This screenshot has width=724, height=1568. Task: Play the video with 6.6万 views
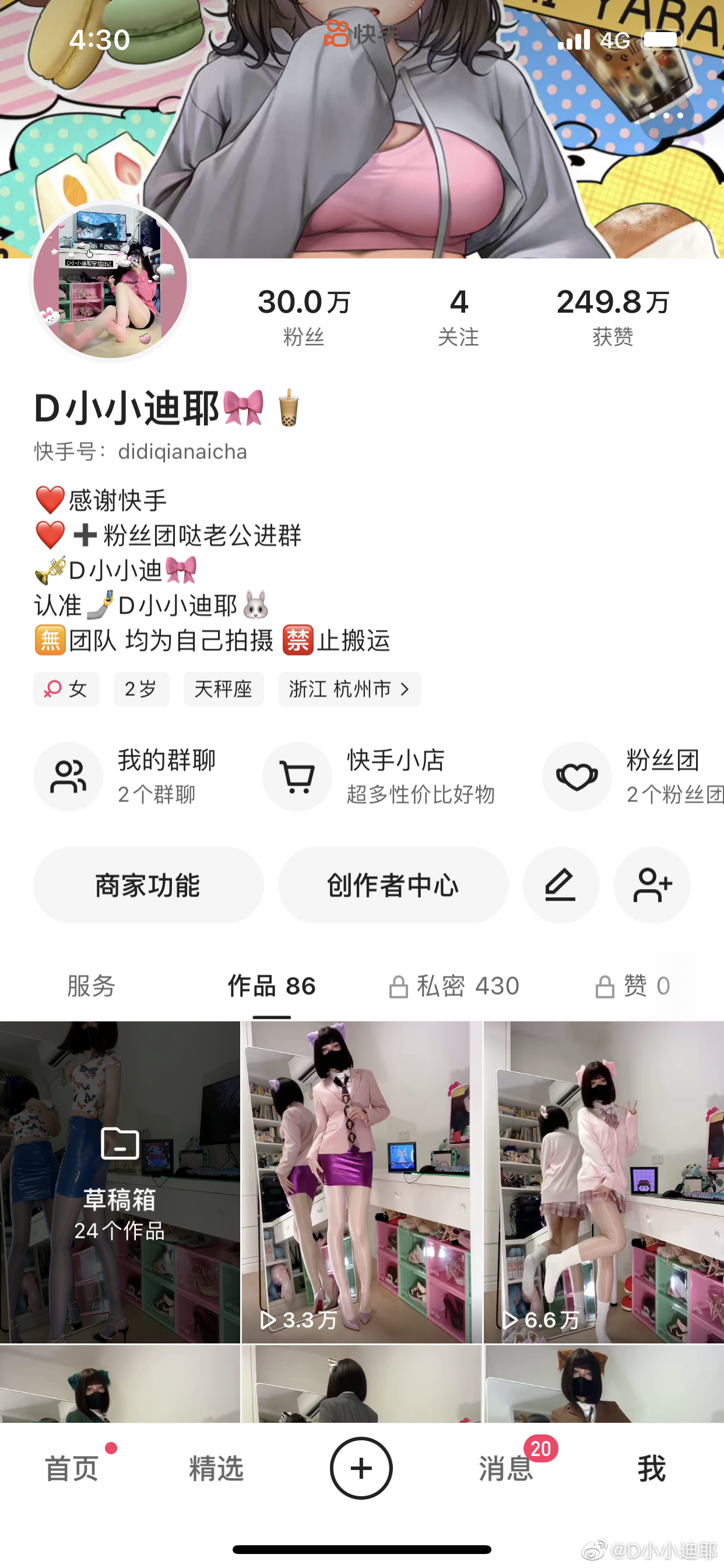pos(603,1181)
